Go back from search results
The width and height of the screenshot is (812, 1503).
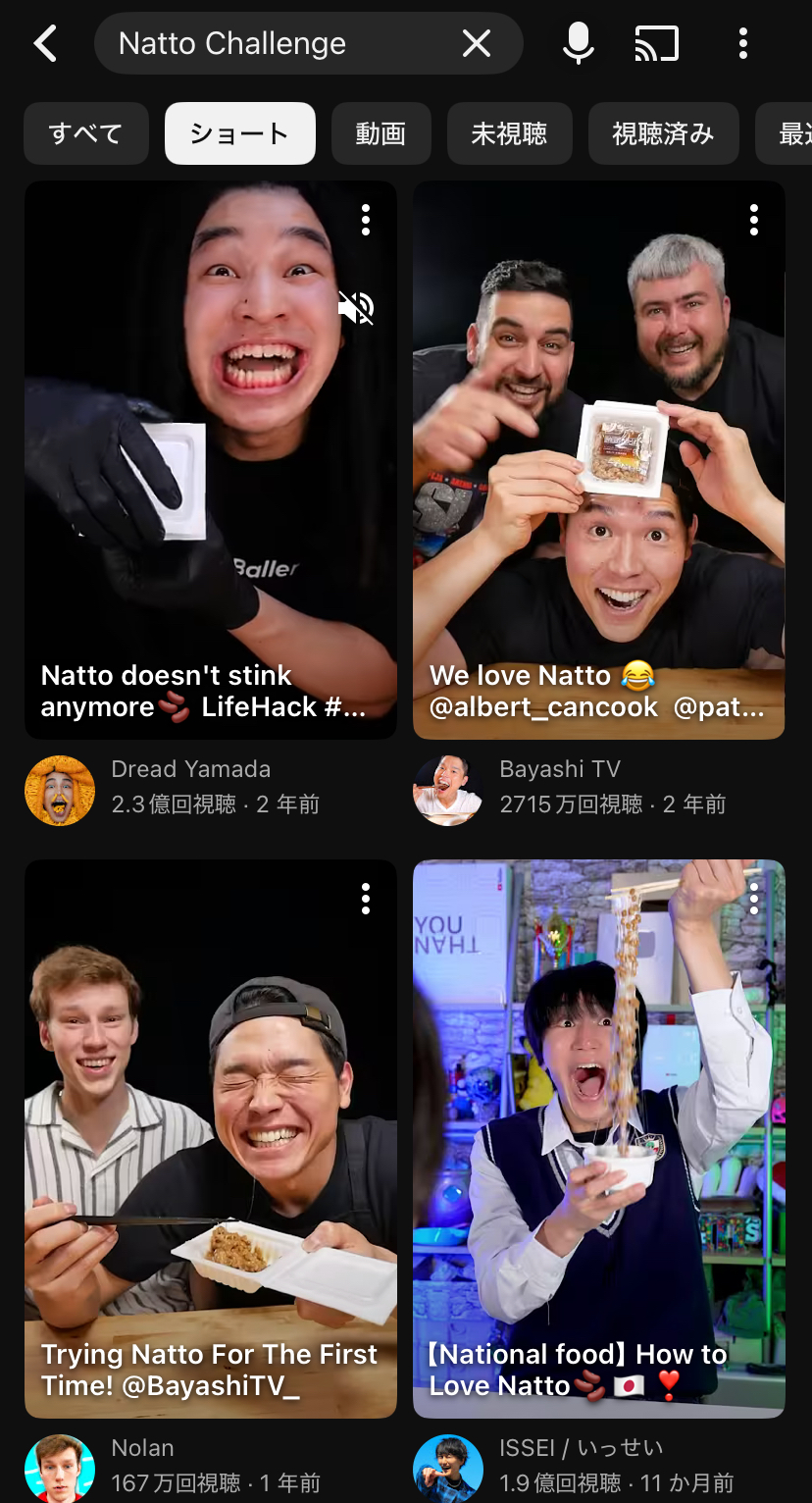tap(45, 44)
